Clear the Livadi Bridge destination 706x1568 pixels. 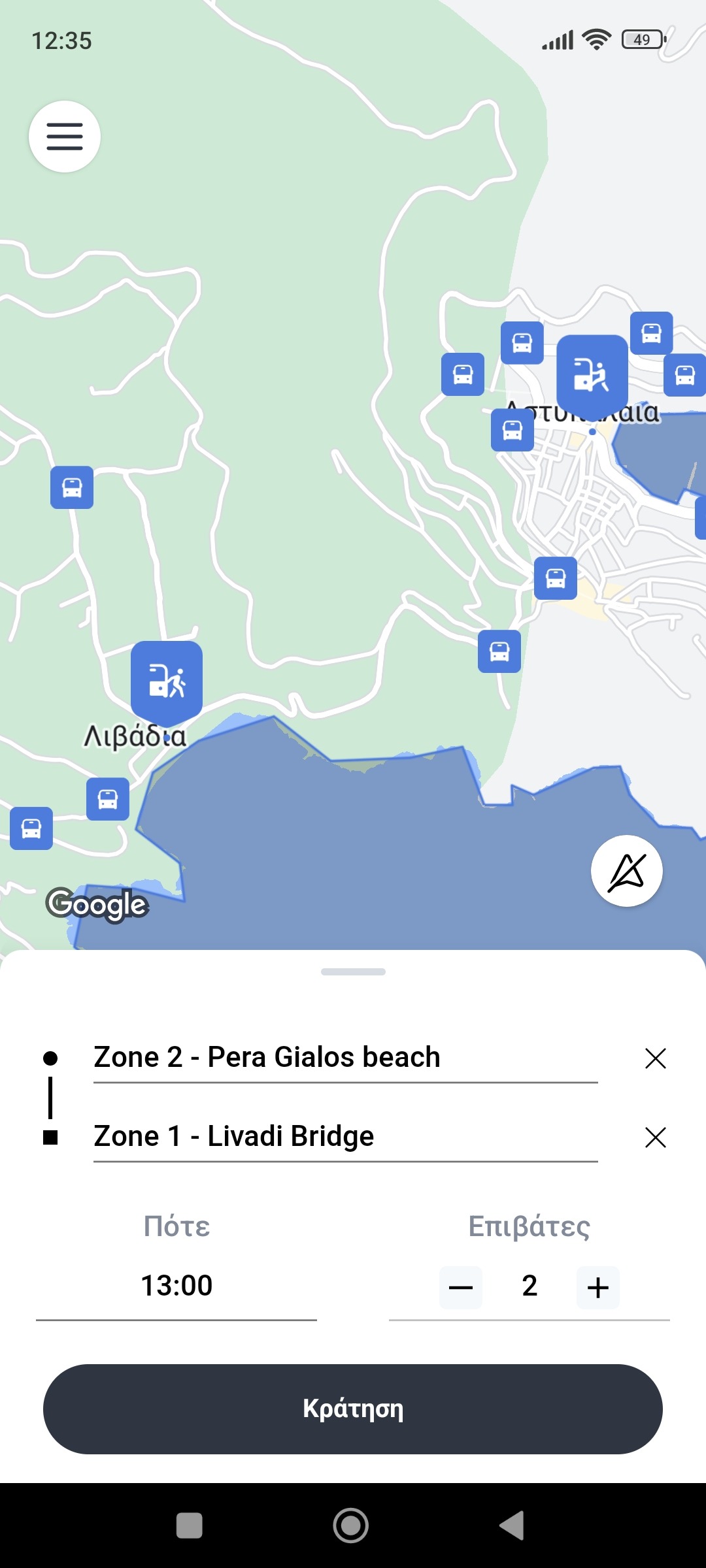[x=655, y=1137]
